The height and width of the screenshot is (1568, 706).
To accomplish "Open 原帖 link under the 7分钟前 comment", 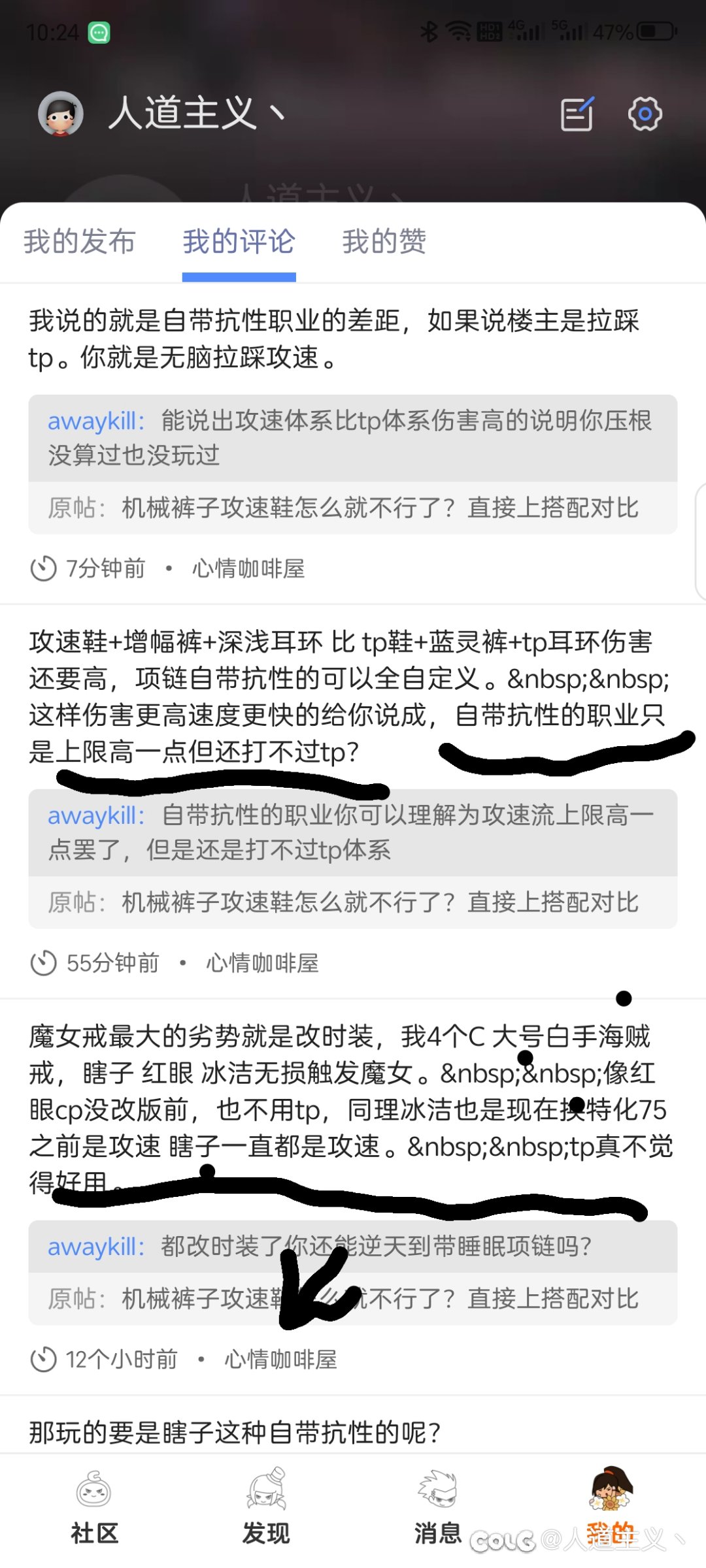I will (x=353, y=508).
